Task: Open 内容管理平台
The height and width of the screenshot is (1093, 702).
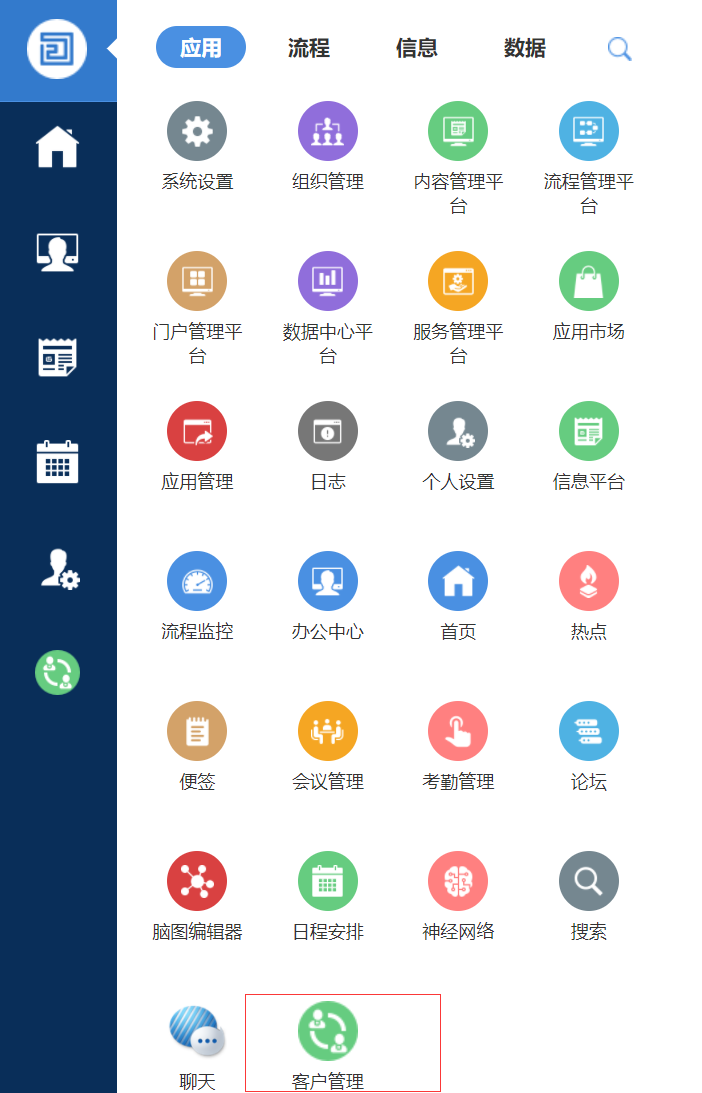Action: tap(458, 132)
